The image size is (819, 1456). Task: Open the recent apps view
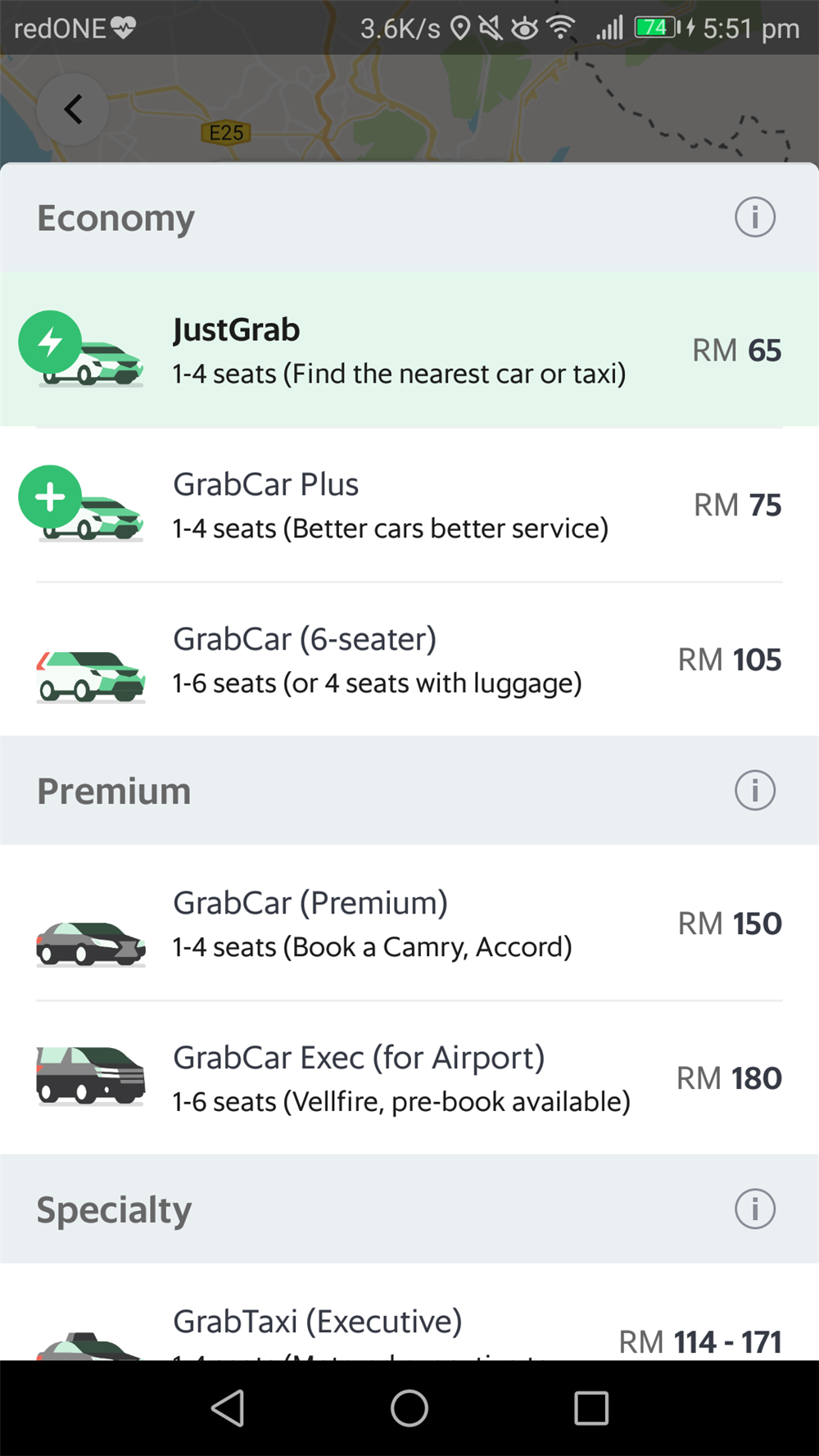[591, 1408]
